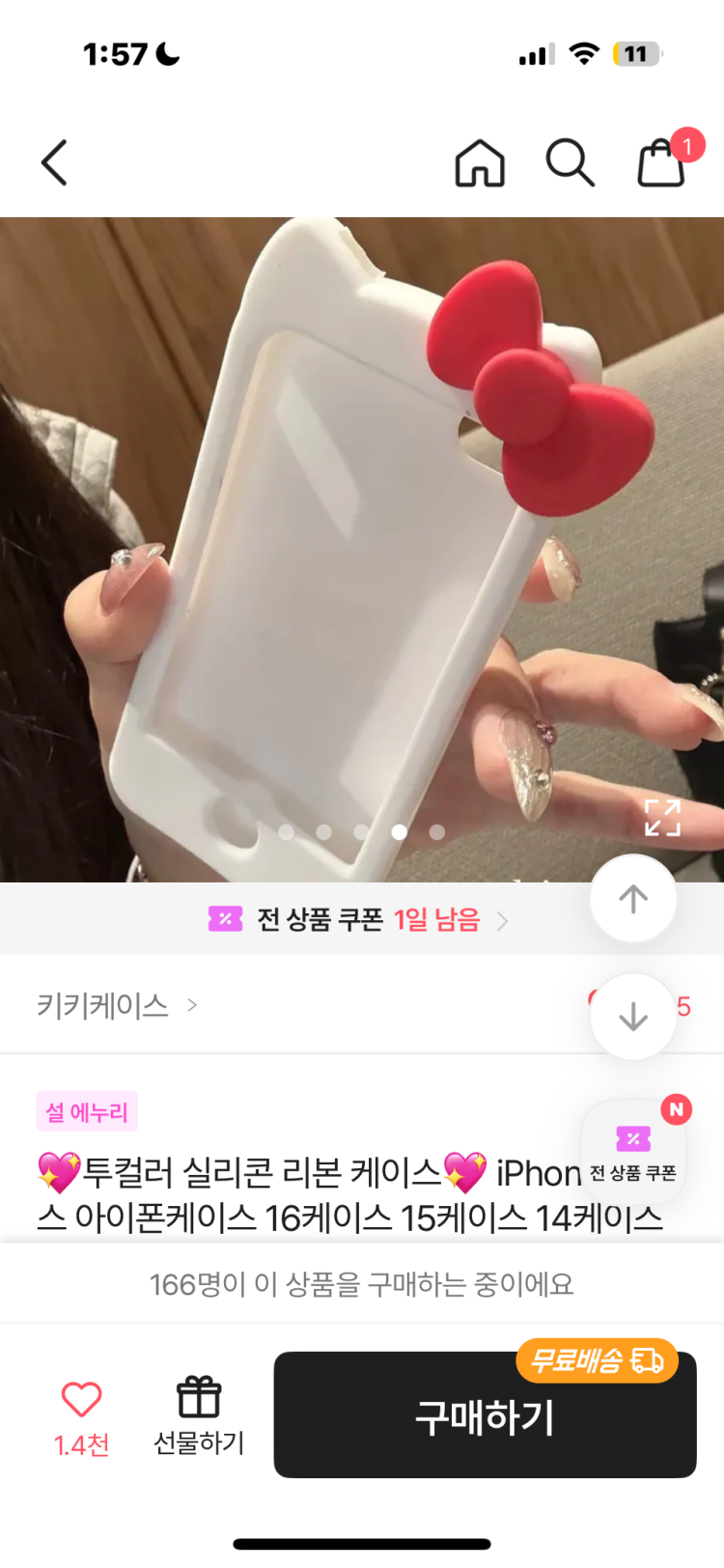
Task: Jump down with the down-arrow button
Action: 633,1016
